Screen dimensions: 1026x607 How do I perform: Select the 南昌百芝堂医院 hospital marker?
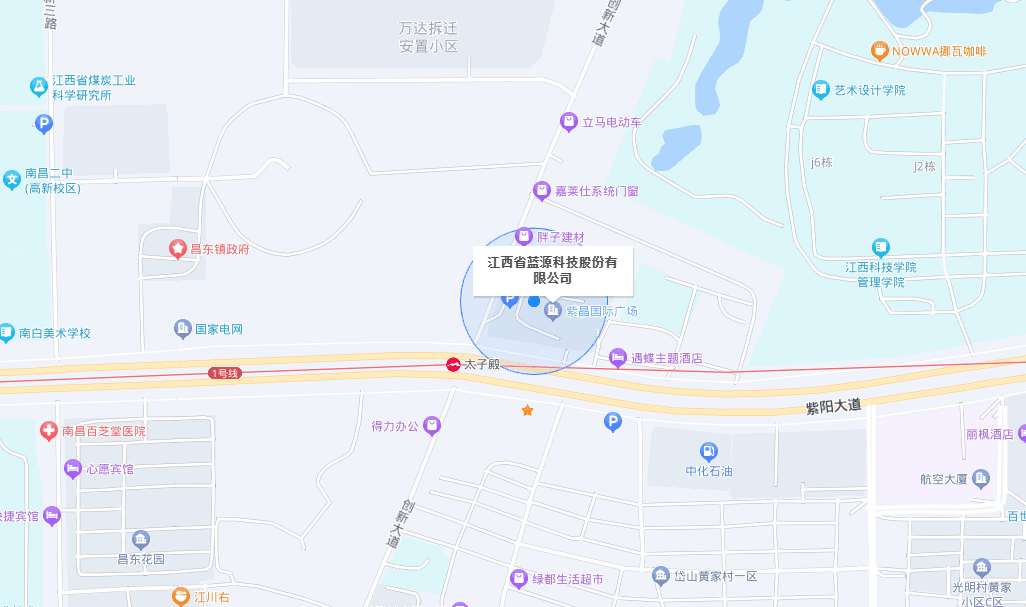pos(48,431)
